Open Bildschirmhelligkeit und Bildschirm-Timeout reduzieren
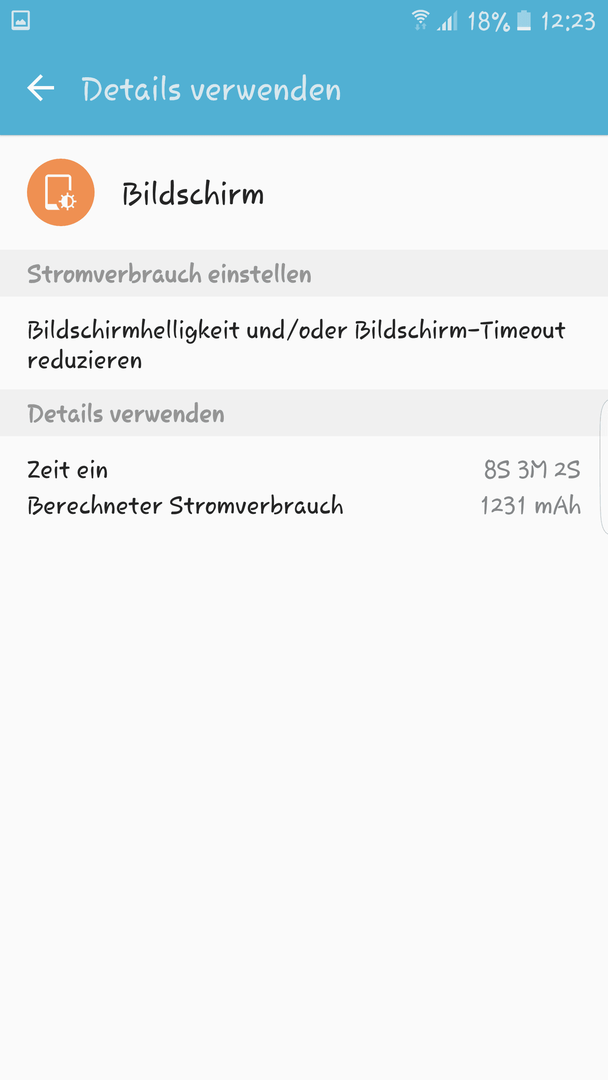Viewport: 608px width, 1080px height. (304, 344)
